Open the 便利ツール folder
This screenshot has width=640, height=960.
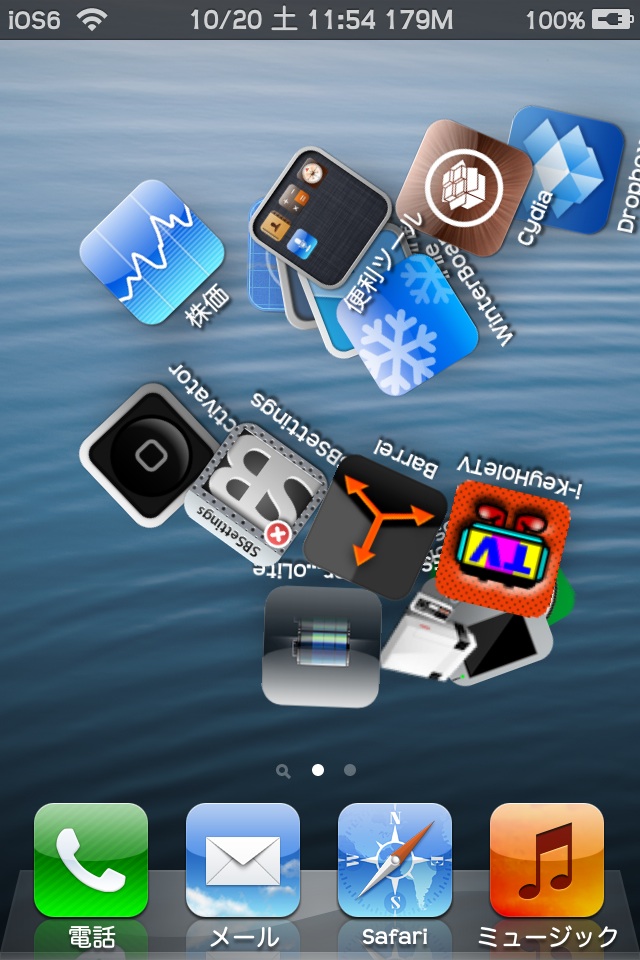(x=318, y=215)
